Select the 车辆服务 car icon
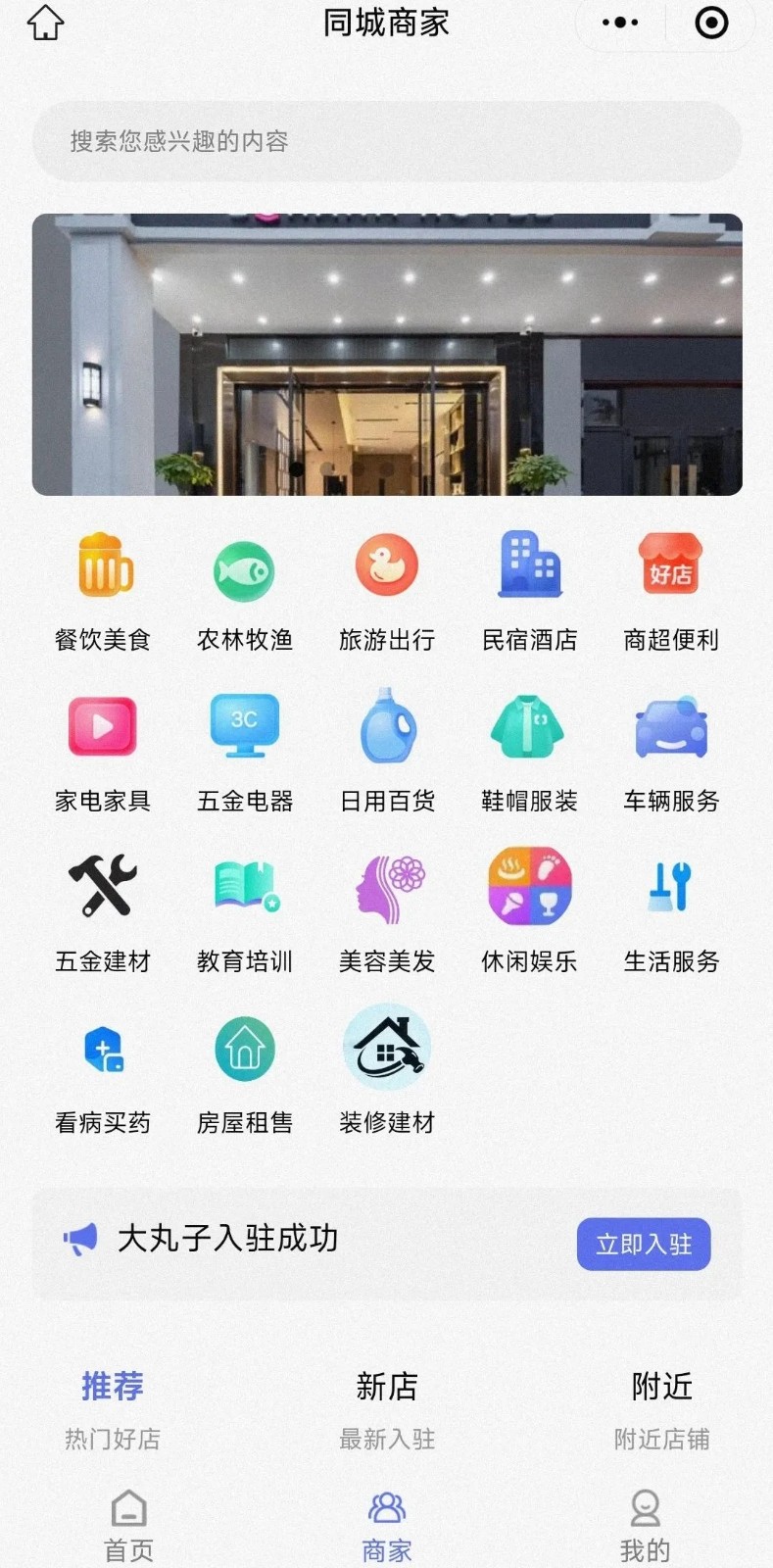The image size is (773, 1568). click(670, 725)
